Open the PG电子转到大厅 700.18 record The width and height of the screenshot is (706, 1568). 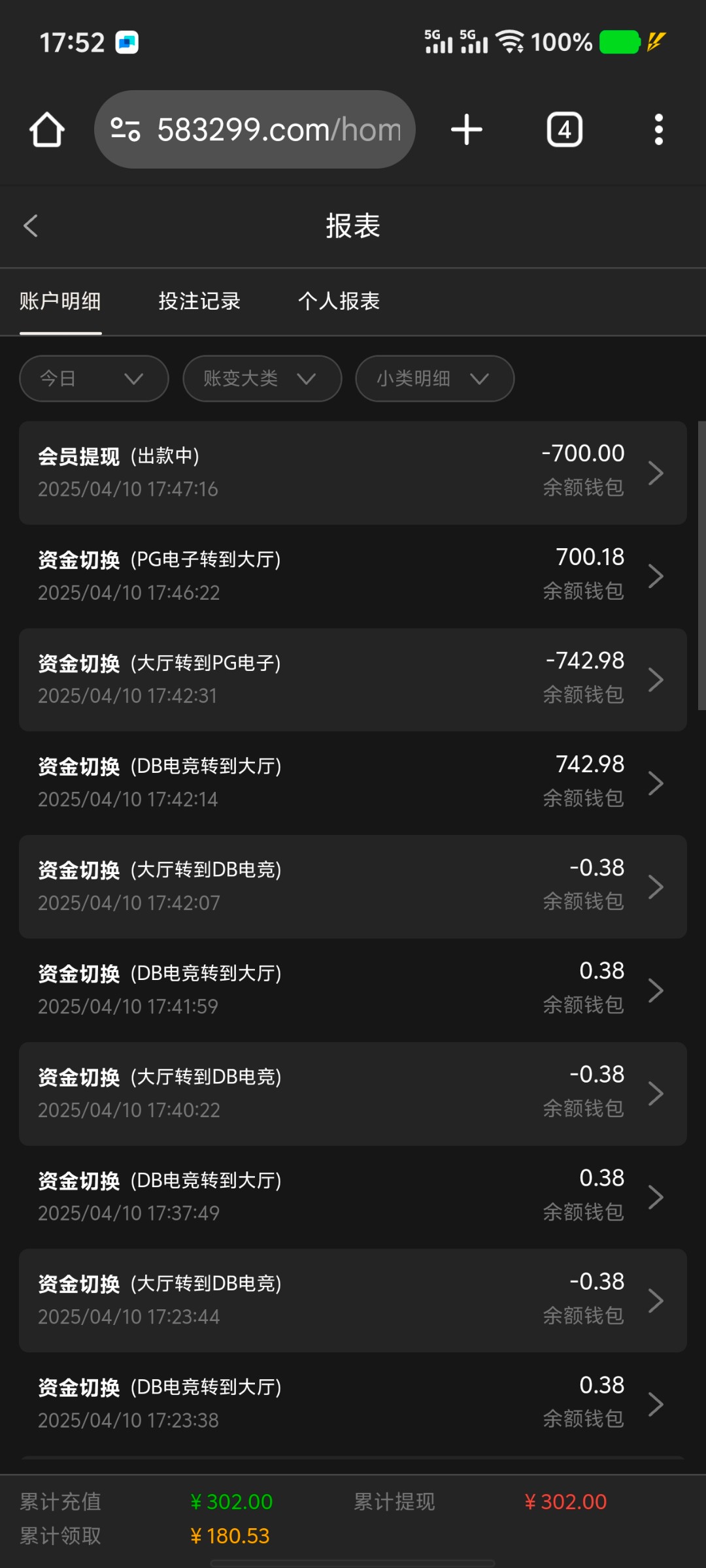tap(353, 576)
